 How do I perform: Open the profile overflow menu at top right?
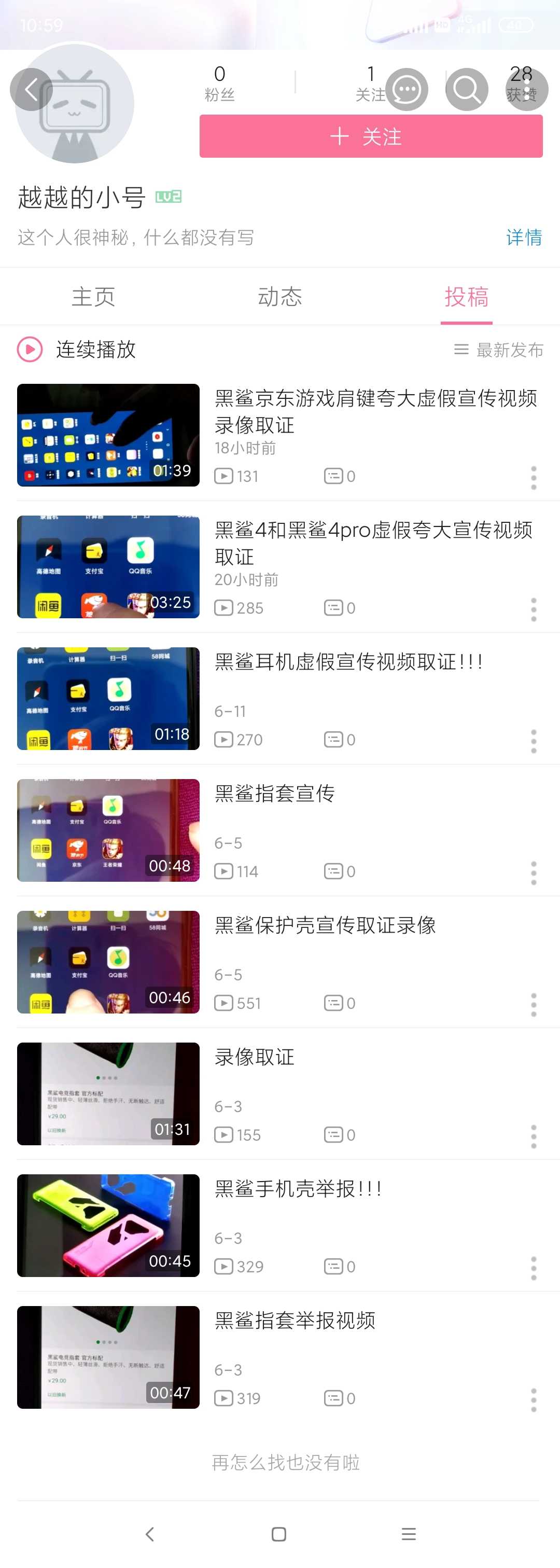526,90
